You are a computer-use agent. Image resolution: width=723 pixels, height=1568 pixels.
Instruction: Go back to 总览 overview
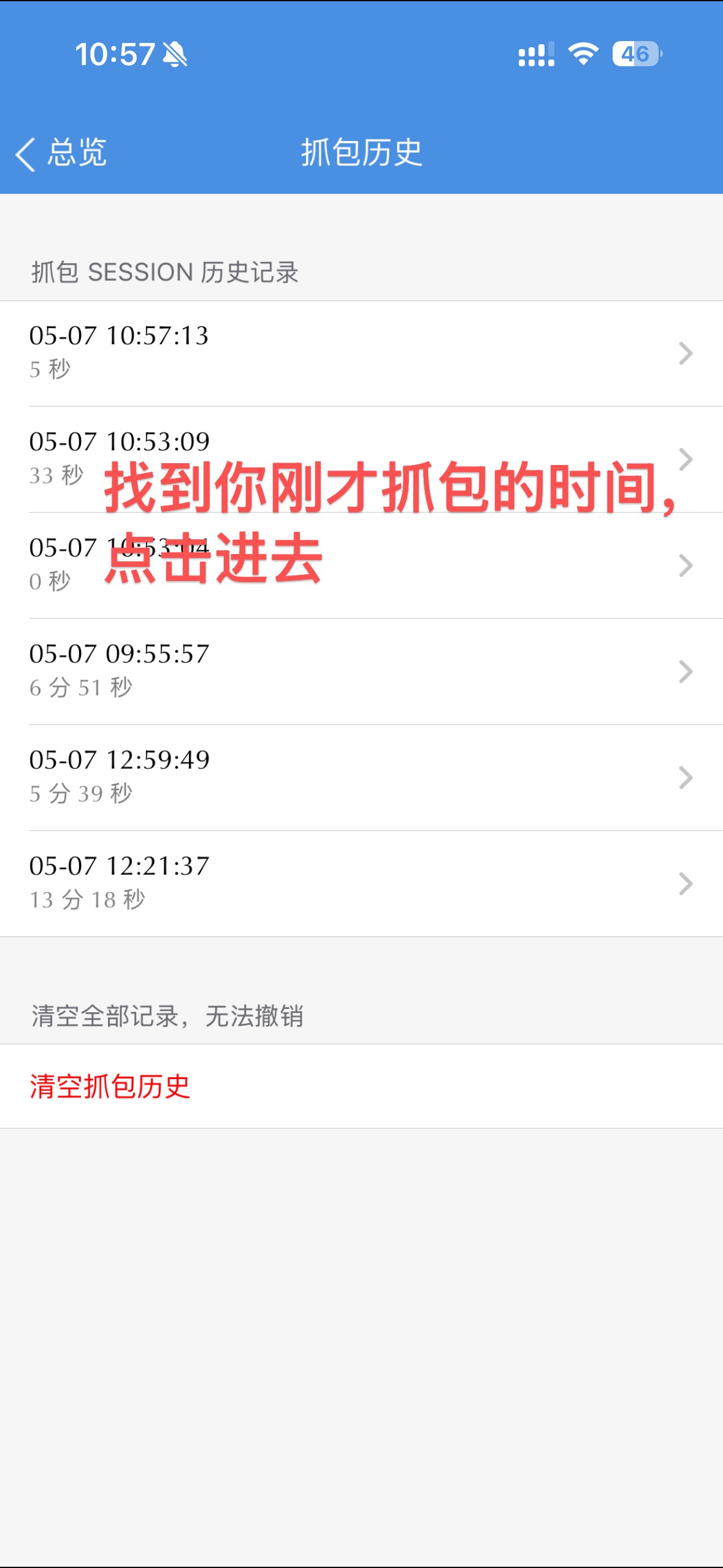(x=61, y=153)
